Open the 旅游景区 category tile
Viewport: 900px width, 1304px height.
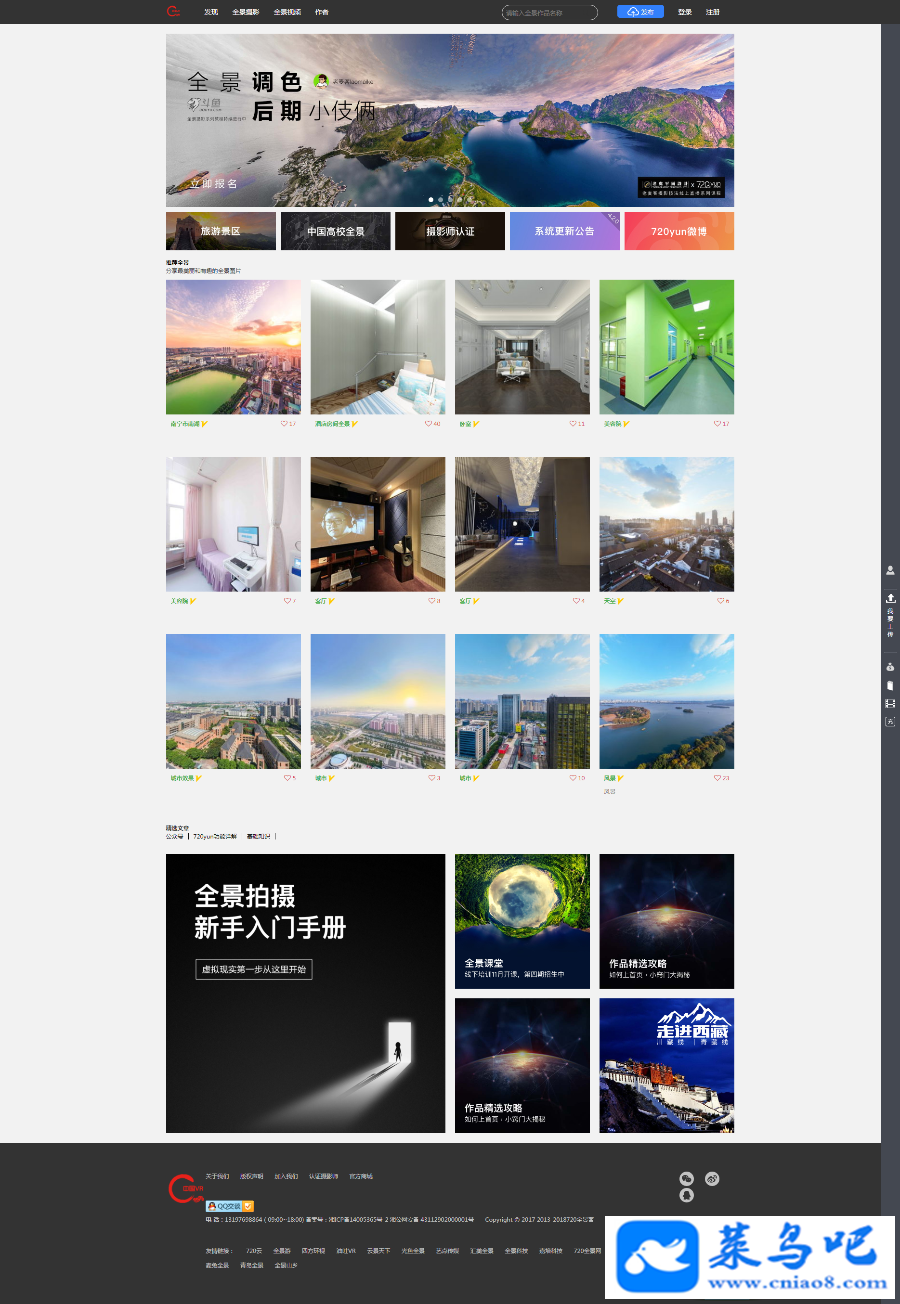pos(221,231)
